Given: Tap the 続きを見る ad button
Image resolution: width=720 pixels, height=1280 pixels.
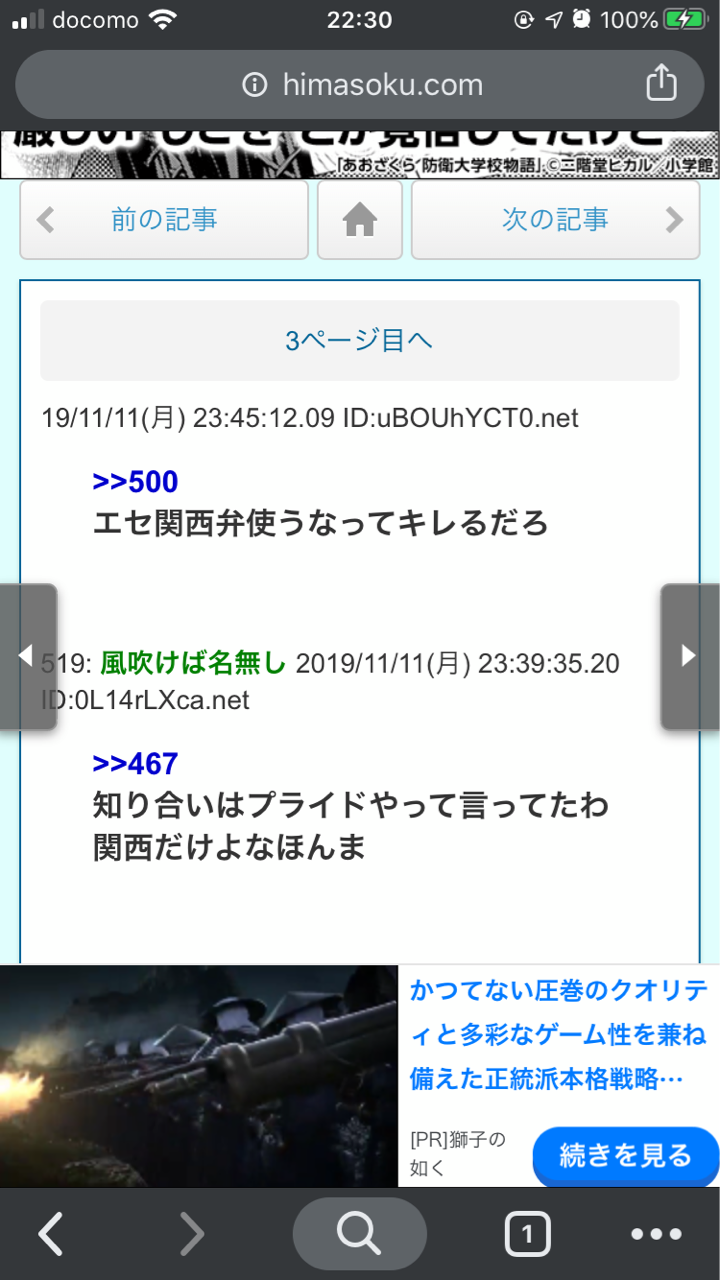Looking at the screenshot, I should (x=625, y=1156).
